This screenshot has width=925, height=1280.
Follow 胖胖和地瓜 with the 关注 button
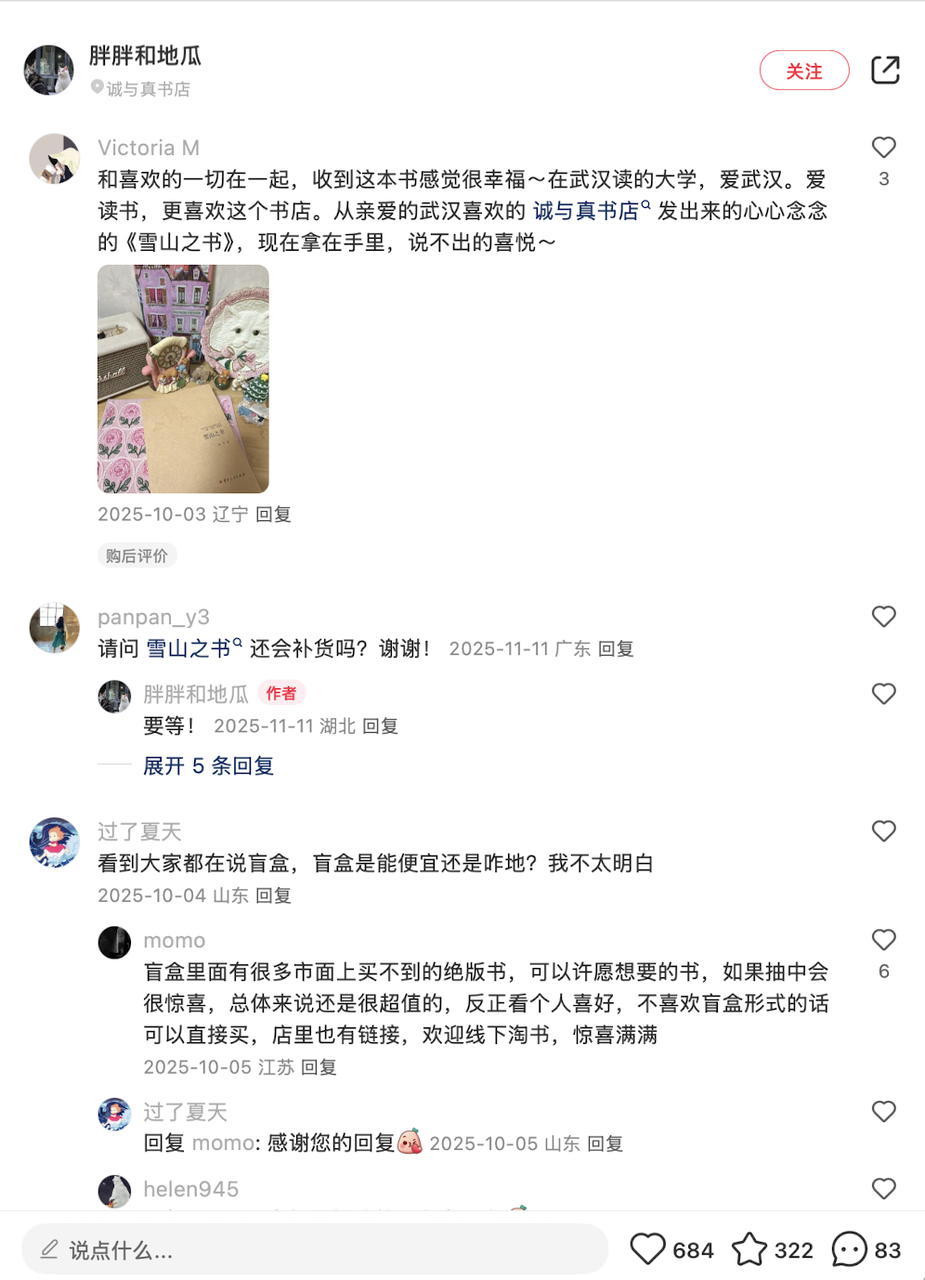tap(804, 71)
